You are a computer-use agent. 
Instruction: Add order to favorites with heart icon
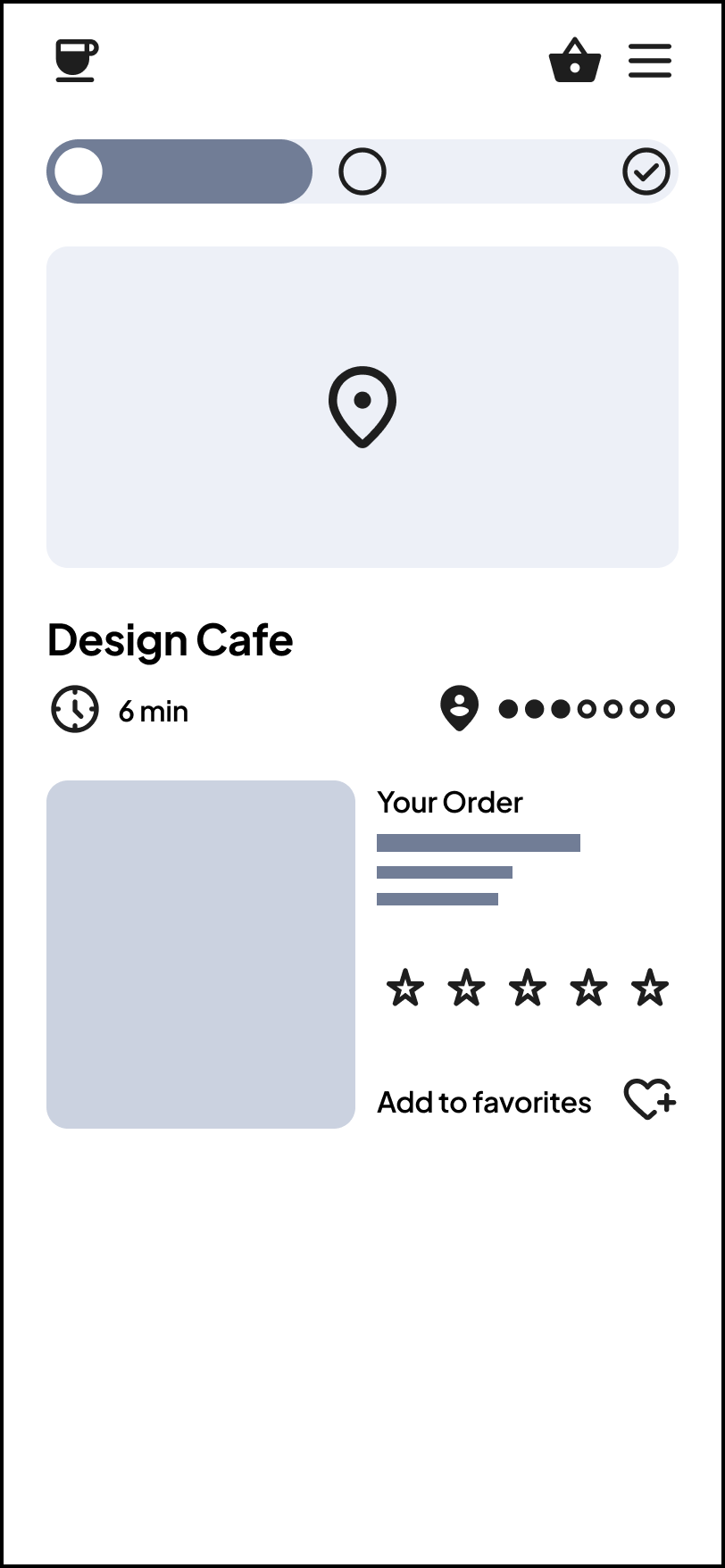pos(649,1099)
